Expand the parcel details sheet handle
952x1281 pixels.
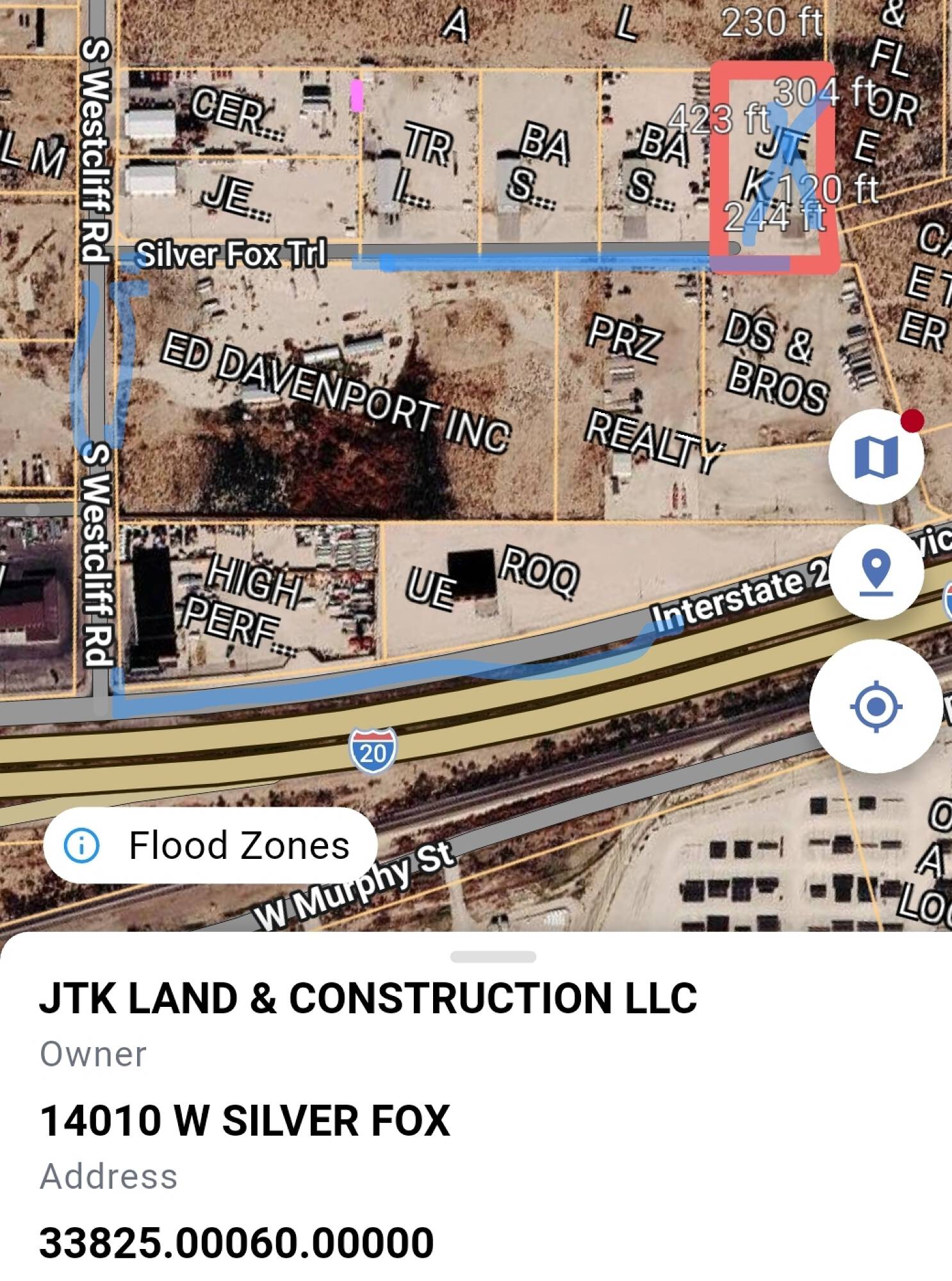[493, 957]
